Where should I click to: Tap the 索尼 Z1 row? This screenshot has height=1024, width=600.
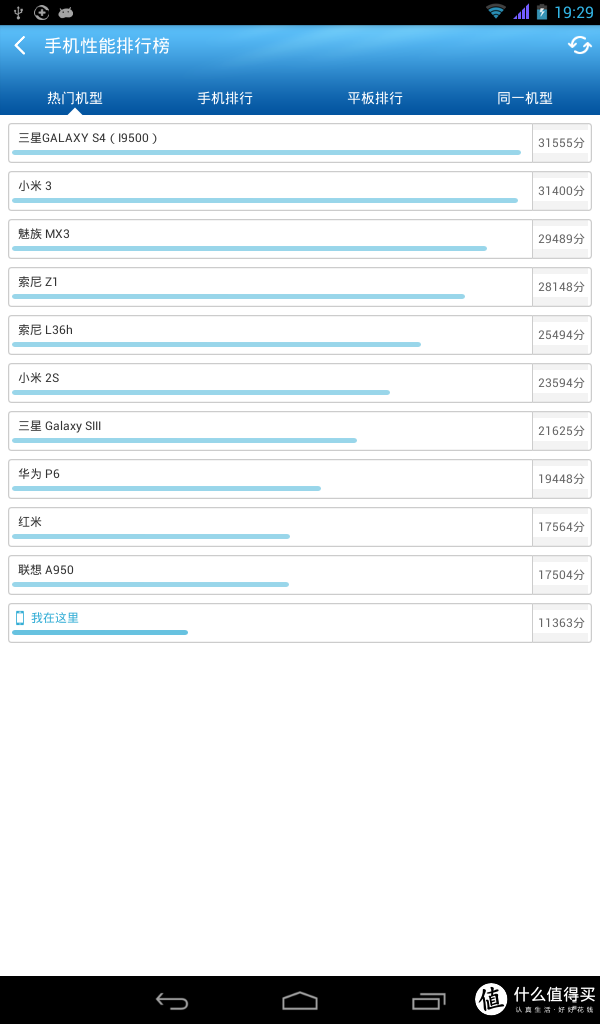300,287
